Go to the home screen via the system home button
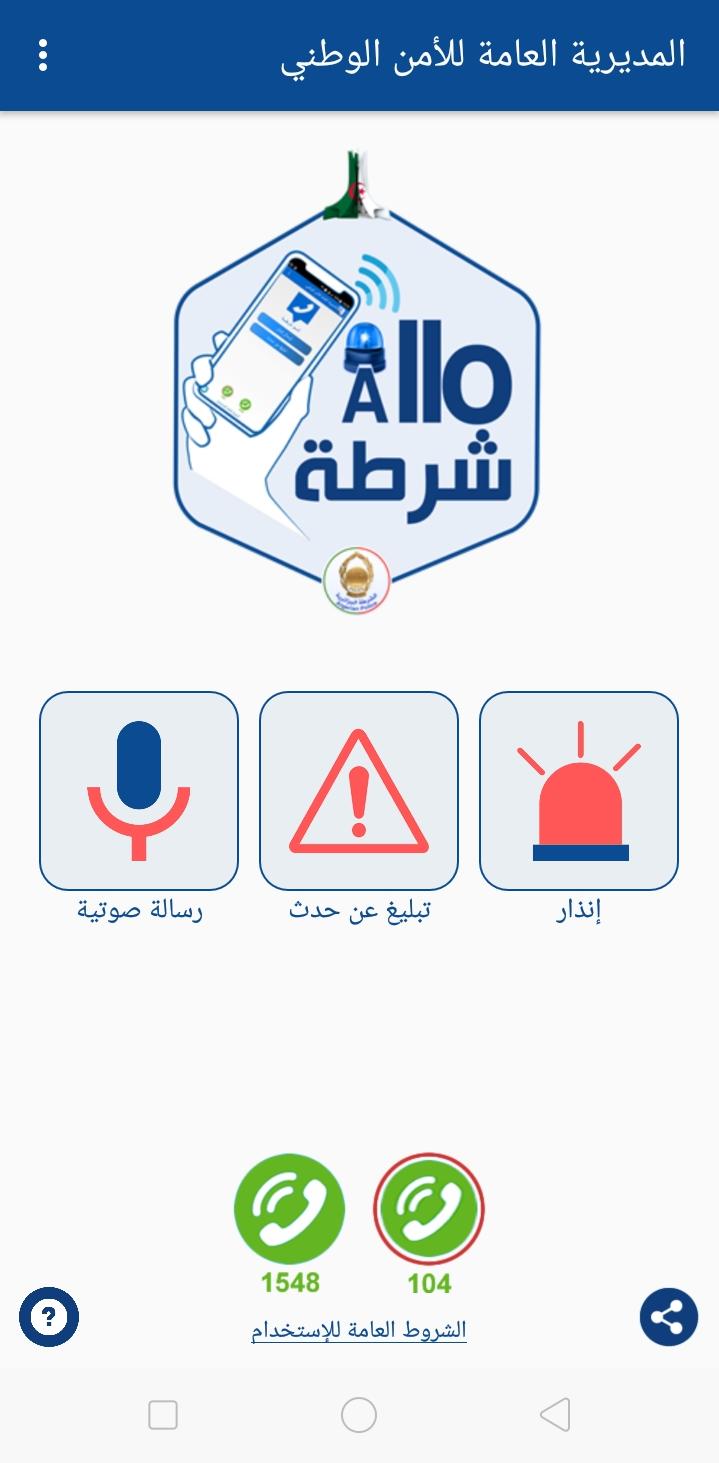This screenshot has height=1463, width=719. (359, 1414)
